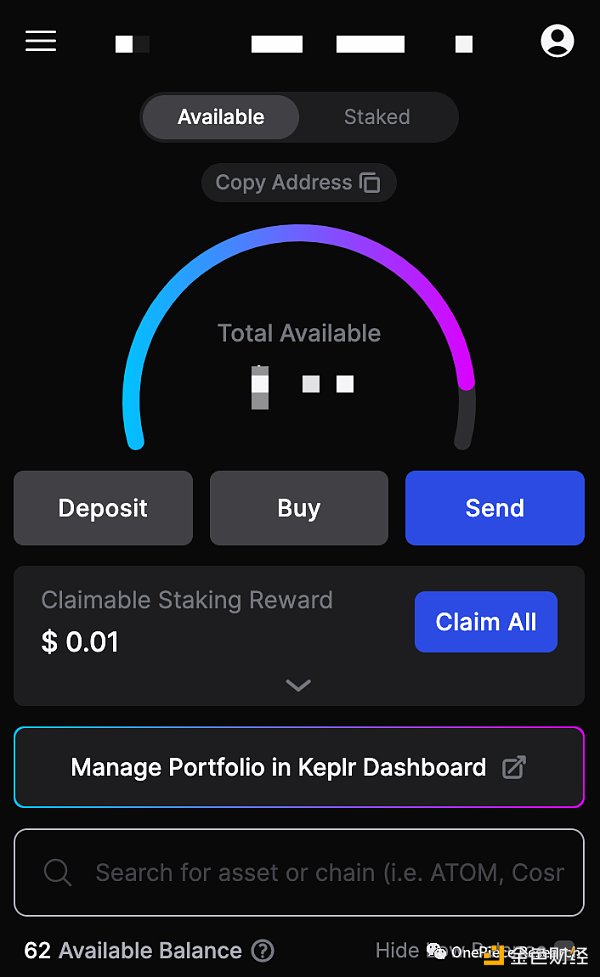Tap the Buy button
Image resolution: width=600 pixels, height=977 pixels.
point(299,508)
